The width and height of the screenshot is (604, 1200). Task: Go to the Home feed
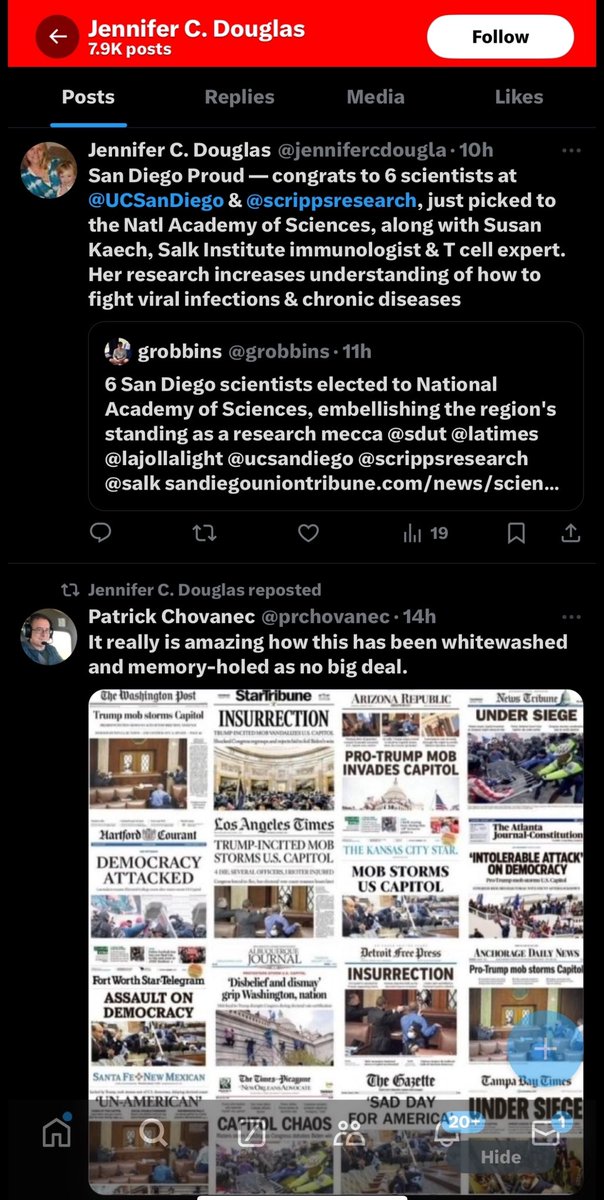(x=56, y=1132)
